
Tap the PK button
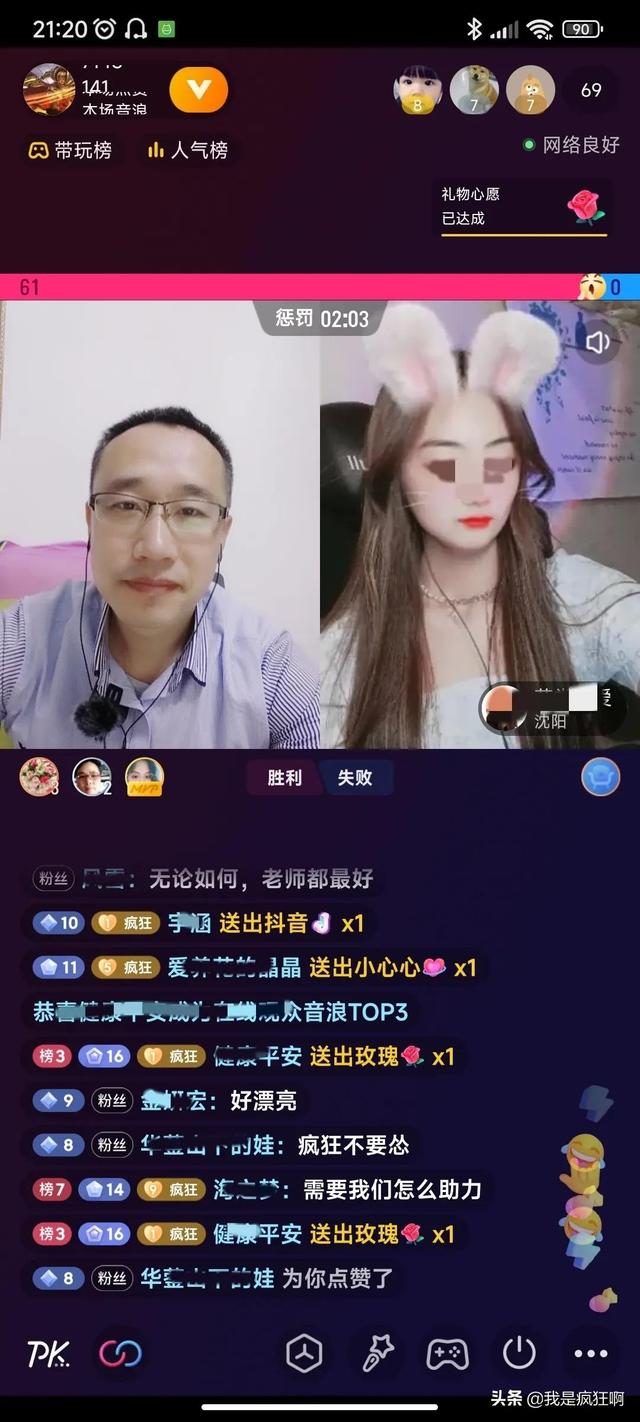coord(48,1354)
